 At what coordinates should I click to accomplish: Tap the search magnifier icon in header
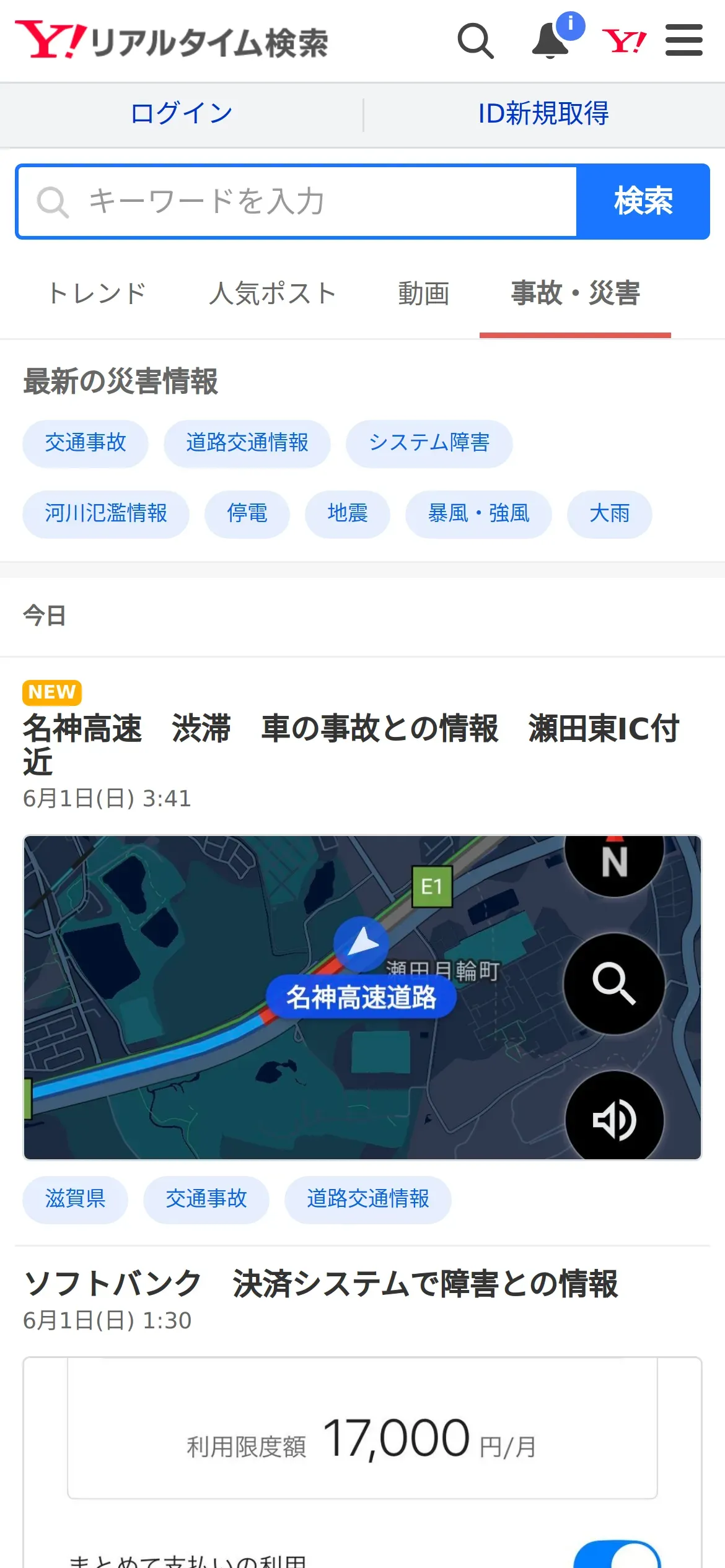point(476,41)
